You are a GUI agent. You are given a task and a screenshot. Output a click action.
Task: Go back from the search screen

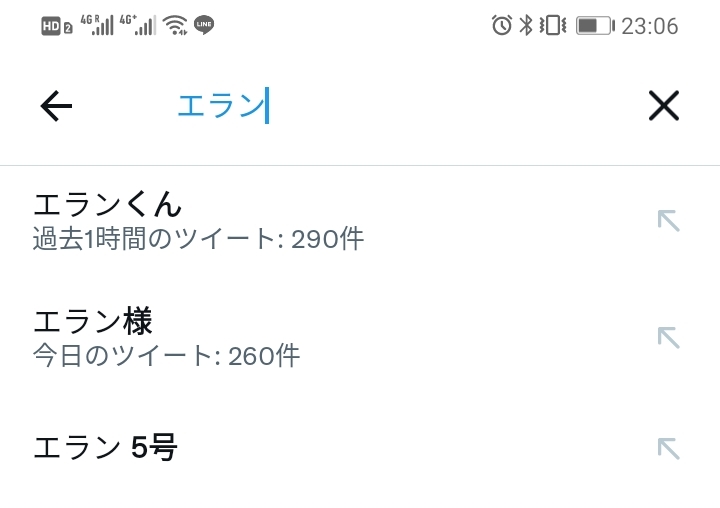pyautogui.click(x=56, y=105)
